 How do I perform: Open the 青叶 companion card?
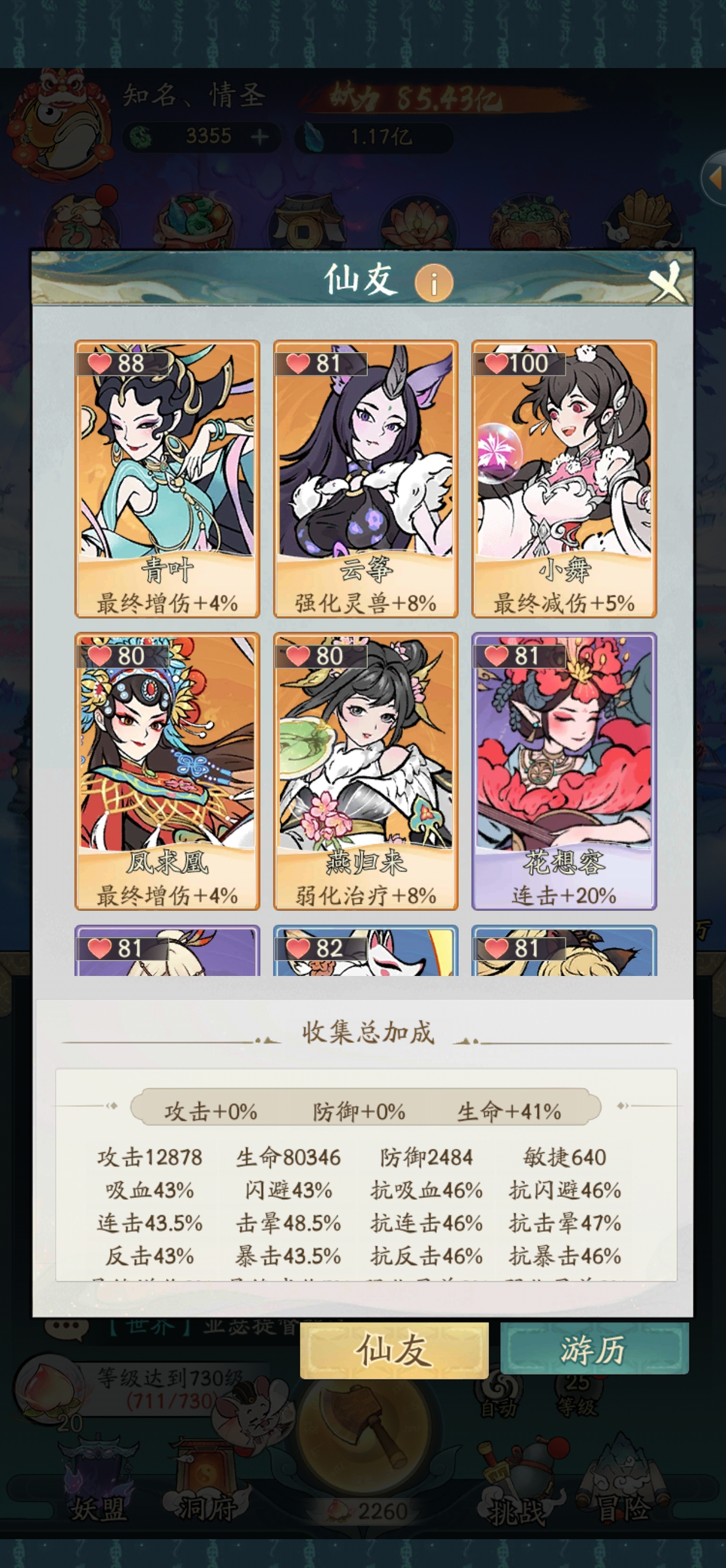167,479
